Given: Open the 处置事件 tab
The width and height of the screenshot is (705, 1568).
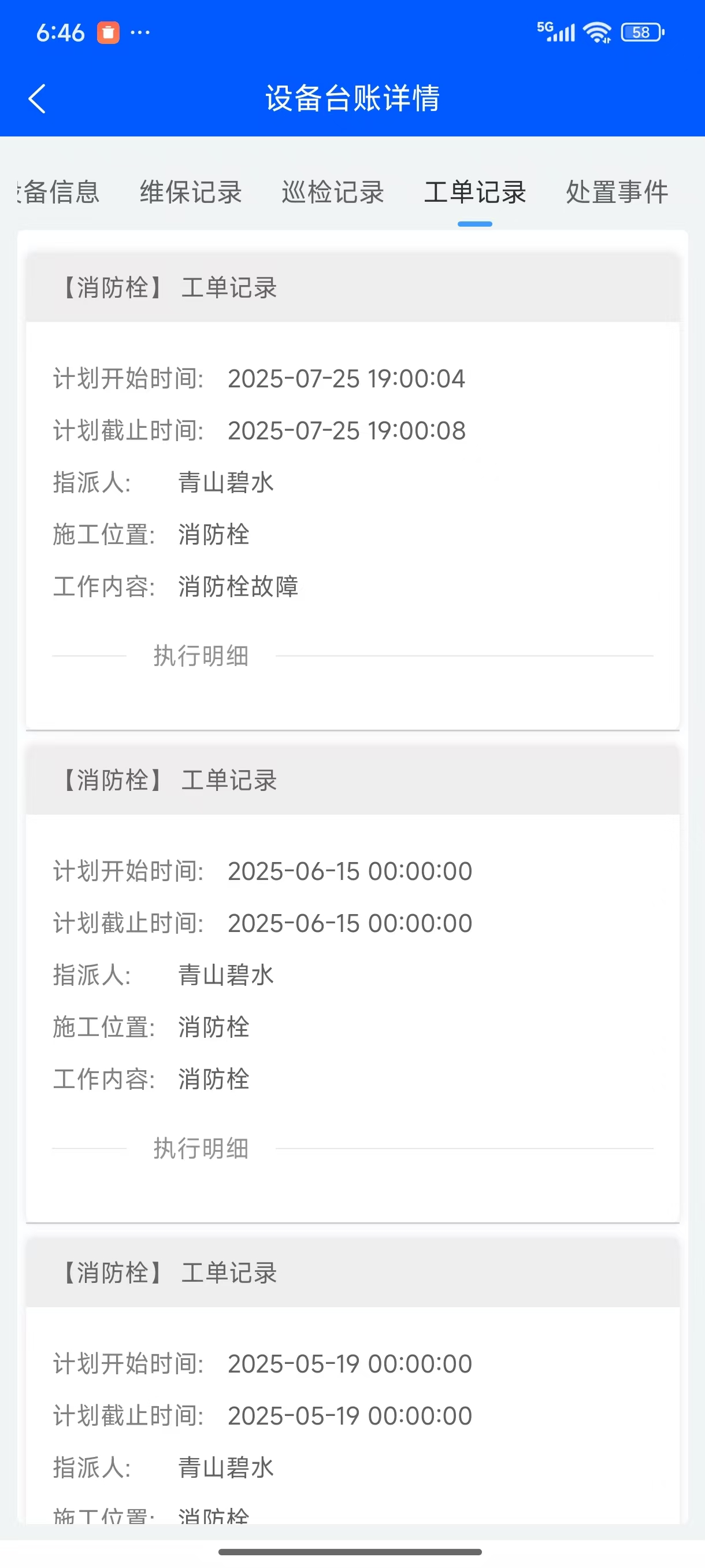Looking at the screenshot, I should [x=617, y=193].
